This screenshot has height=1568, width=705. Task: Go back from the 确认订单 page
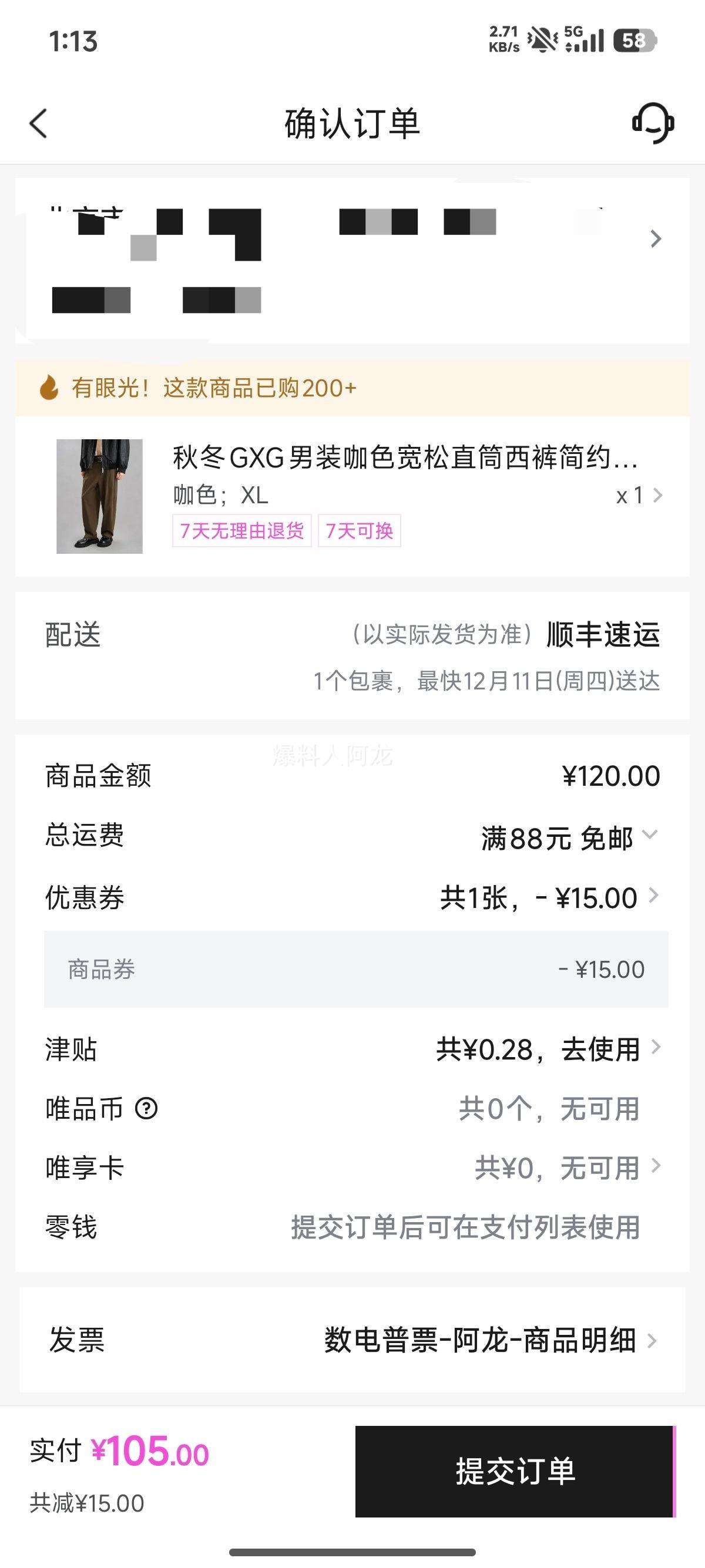(x=38, y=123)
